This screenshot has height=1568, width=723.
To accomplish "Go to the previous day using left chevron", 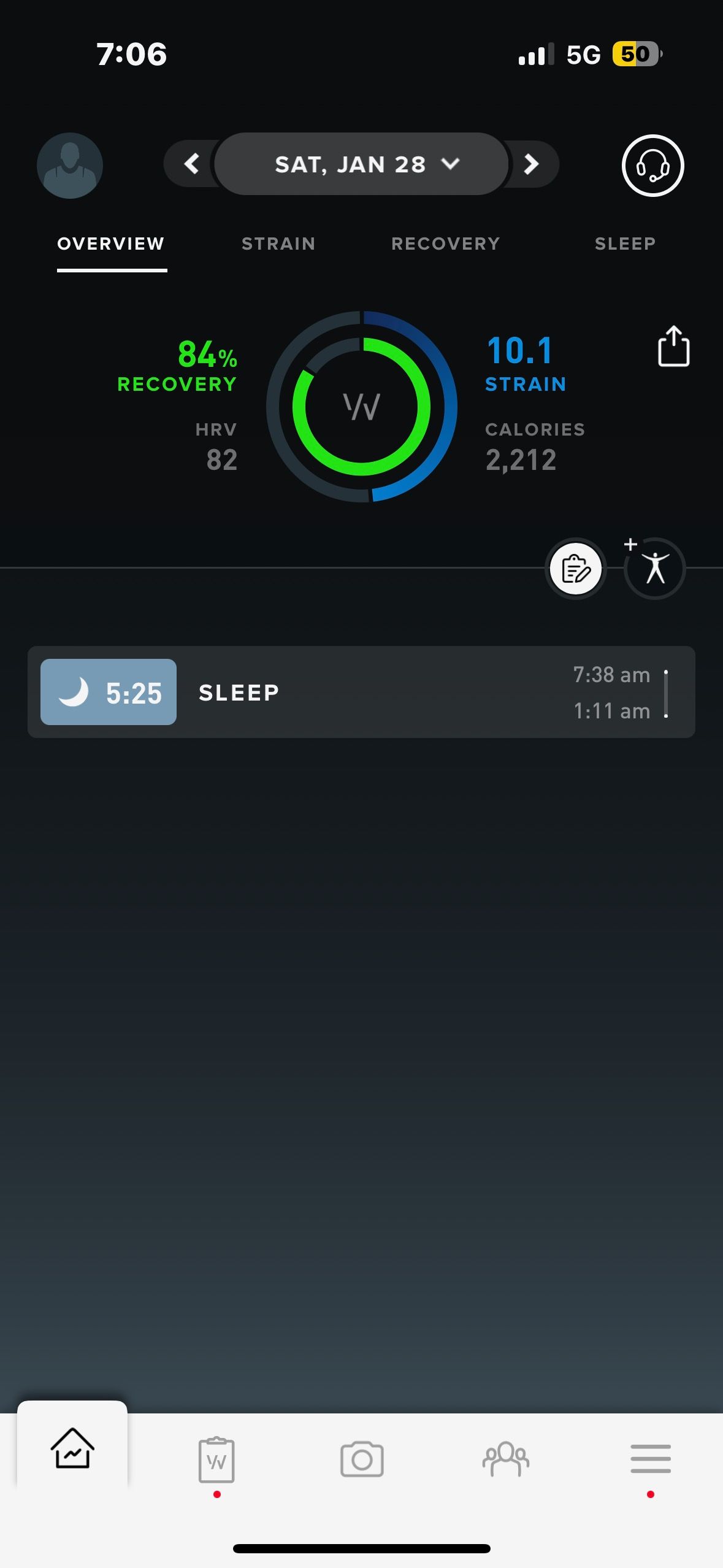I will pyautogui.click(x=191, y=164).
